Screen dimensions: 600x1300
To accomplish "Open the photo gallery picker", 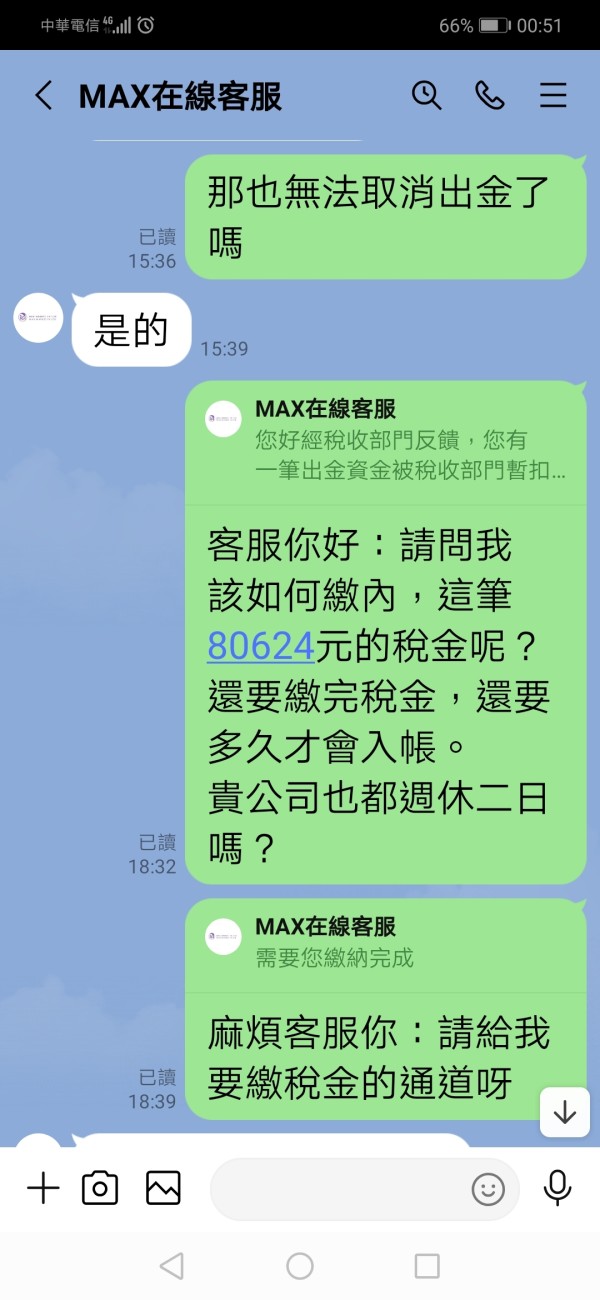I will [x=163, y=1188].
